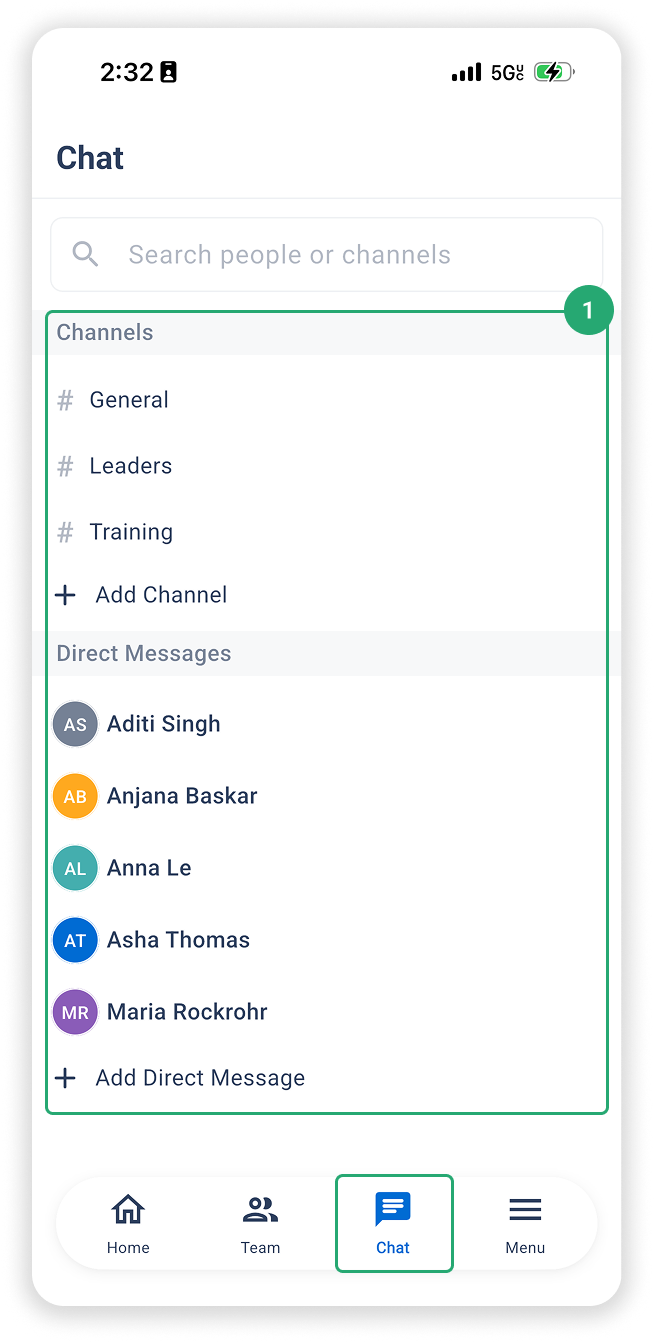Open the Training channel
The width and height of the screenshot is (654, 1342).
click(x=326, y=532)
